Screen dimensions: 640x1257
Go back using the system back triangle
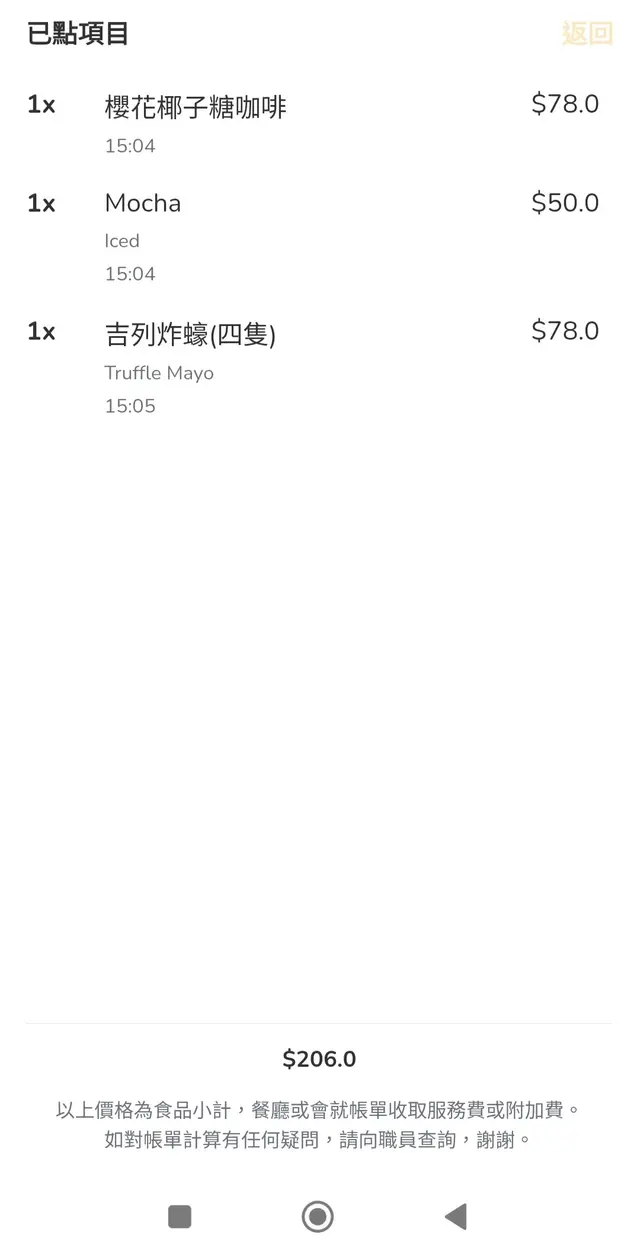coord(456,1216)
